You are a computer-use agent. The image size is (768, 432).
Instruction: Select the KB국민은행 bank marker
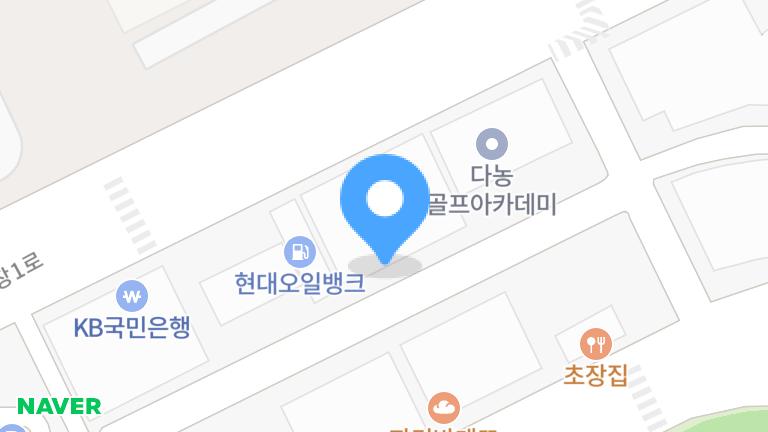[132, 295]
